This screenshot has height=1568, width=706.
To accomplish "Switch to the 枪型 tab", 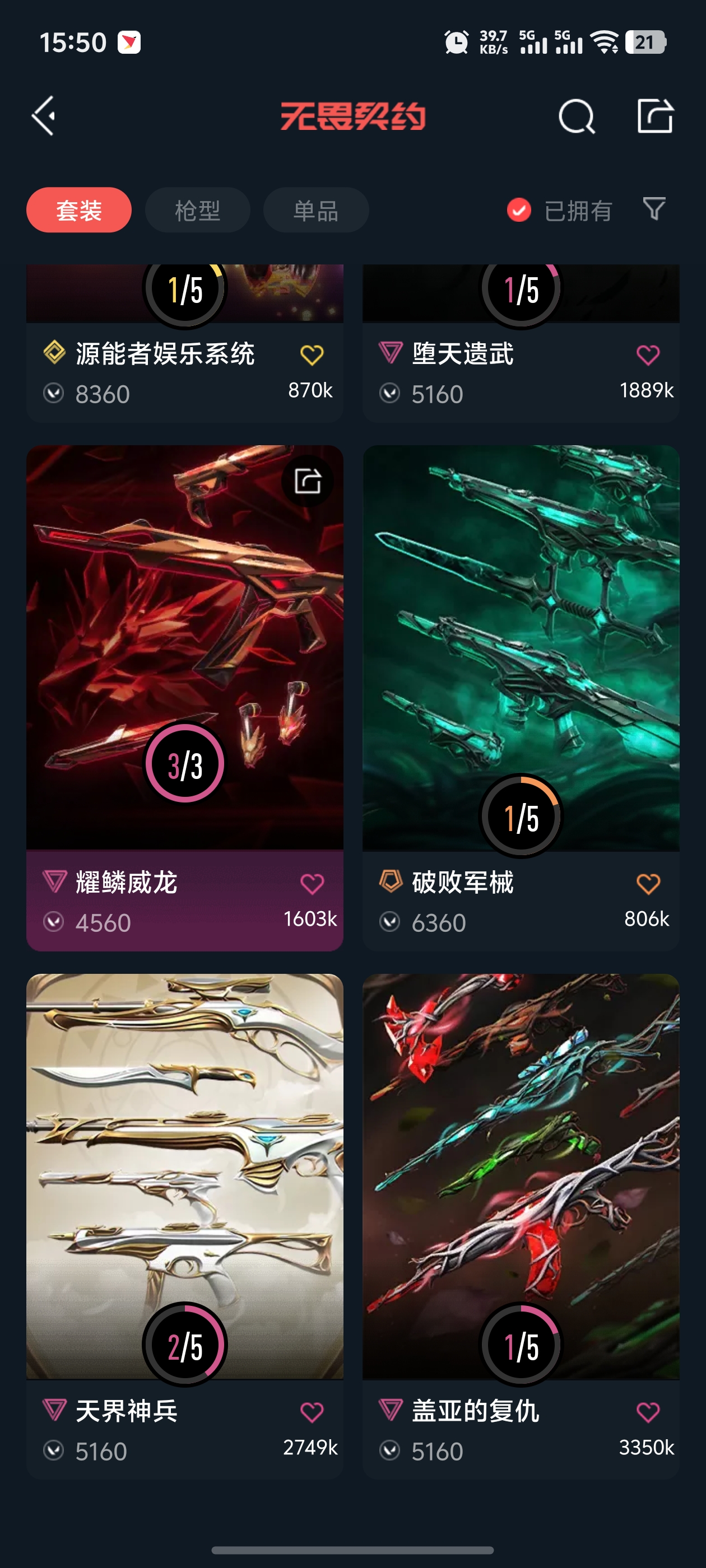I will pyautogui.click(x=197, y=210).
